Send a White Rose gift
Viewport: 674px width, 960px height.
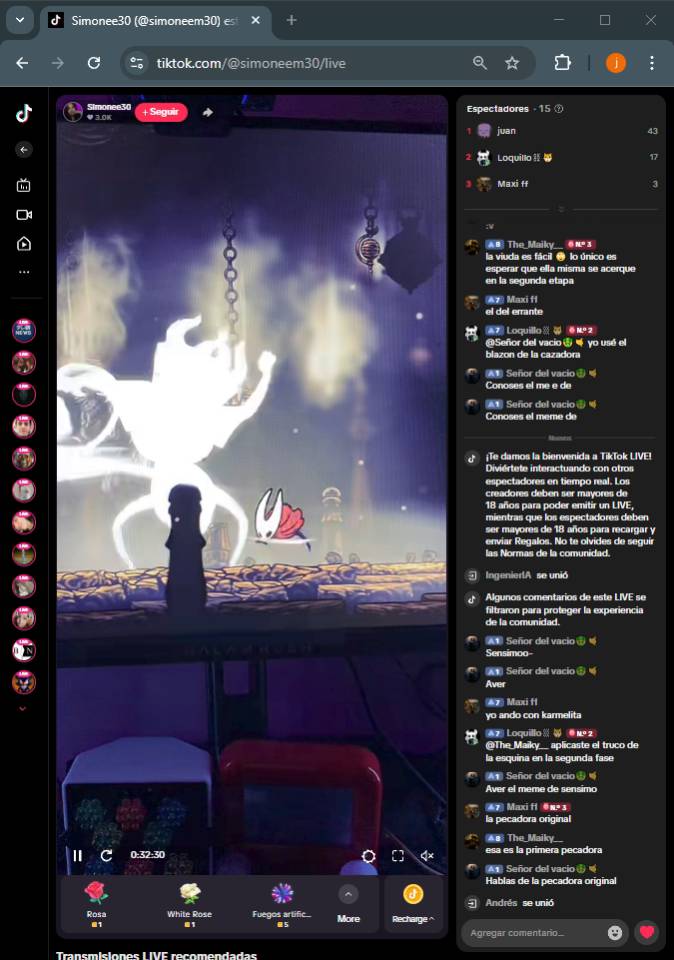point(190,902)
